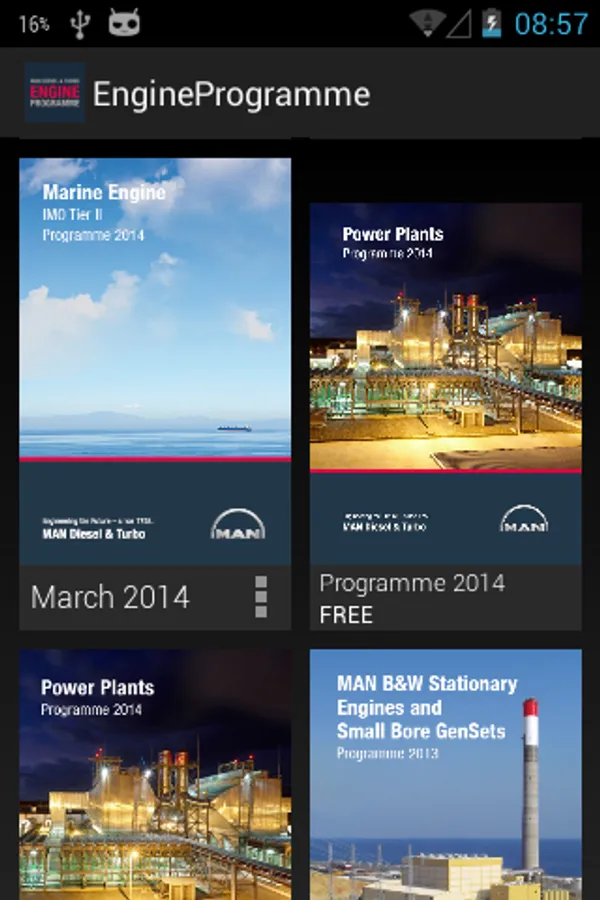Open the Marine Engine IMO Tier II cover
The image size is (600, 900).
click(155, 360)
